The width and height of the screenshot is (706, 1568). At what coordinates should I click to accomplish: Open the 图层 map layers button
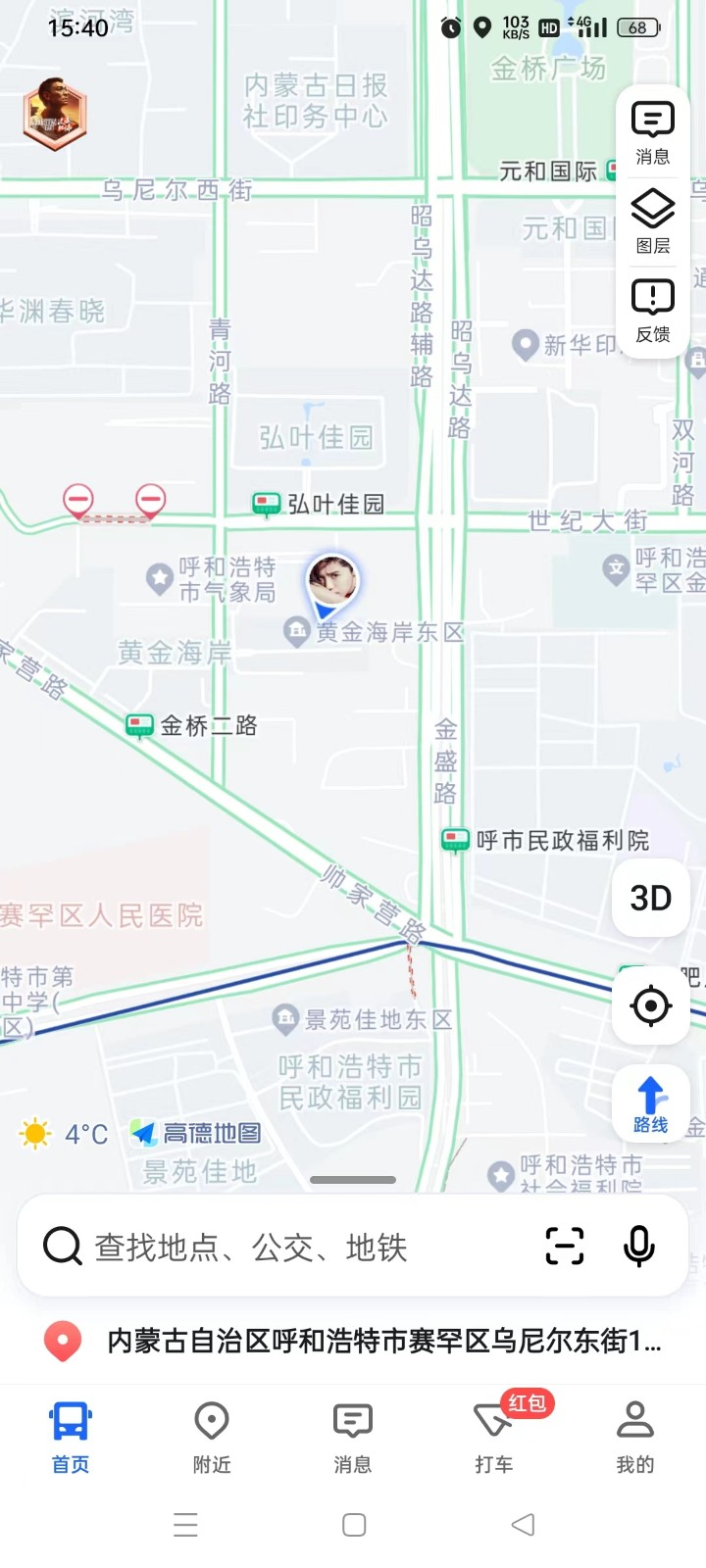652,221
